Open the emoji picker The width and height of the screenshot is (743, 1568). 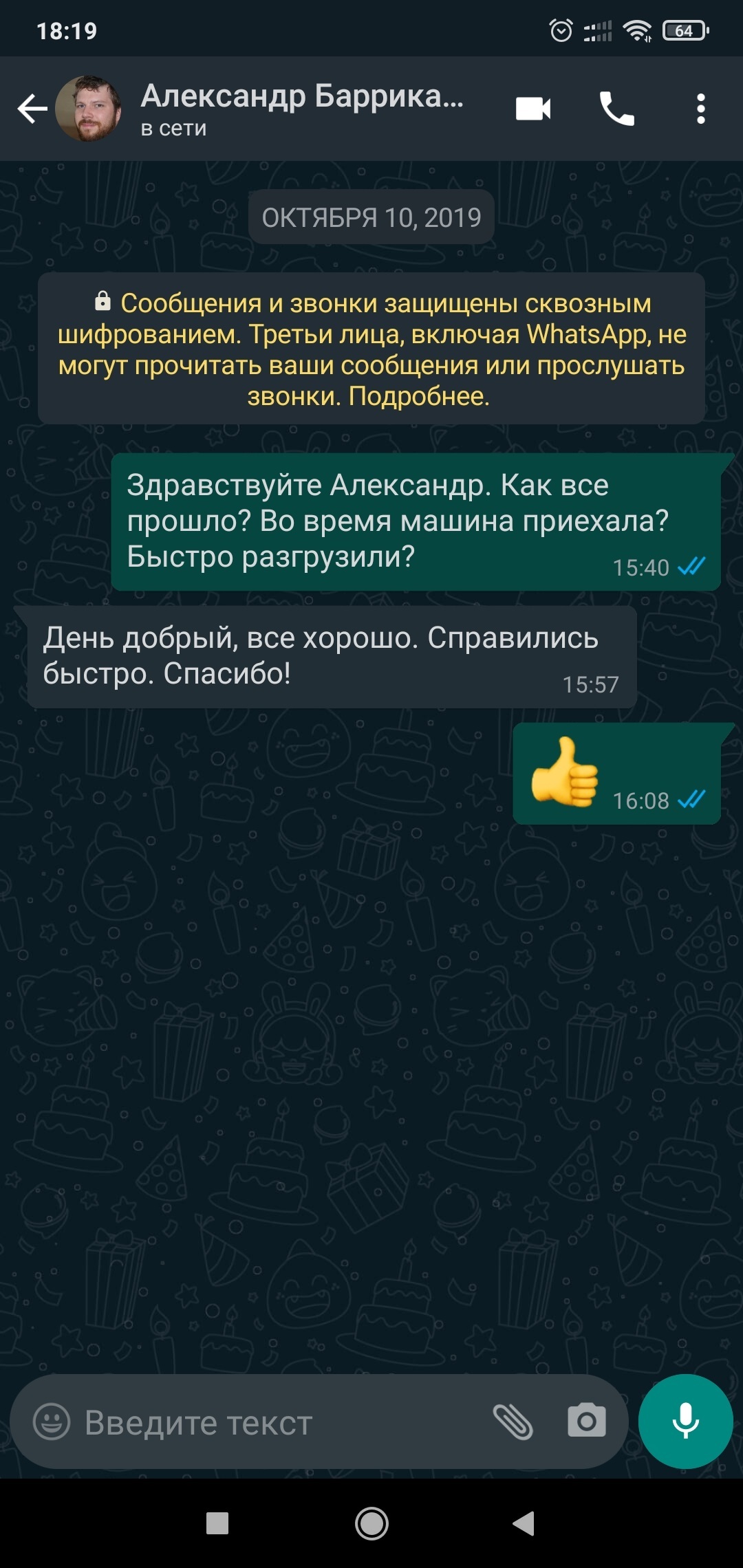[x=52, y=1422]
